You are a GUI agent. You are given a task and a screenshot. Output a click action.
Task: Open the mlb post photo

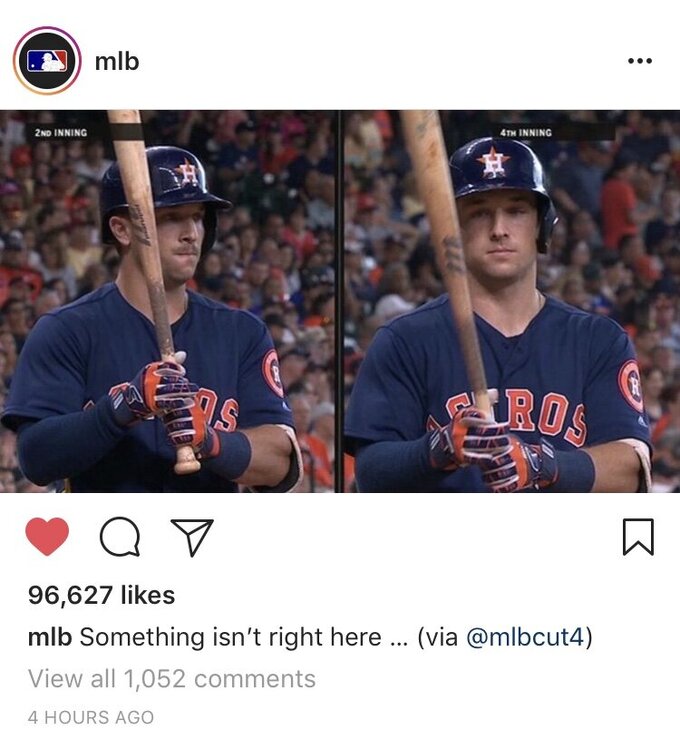[x=340, y=300]
